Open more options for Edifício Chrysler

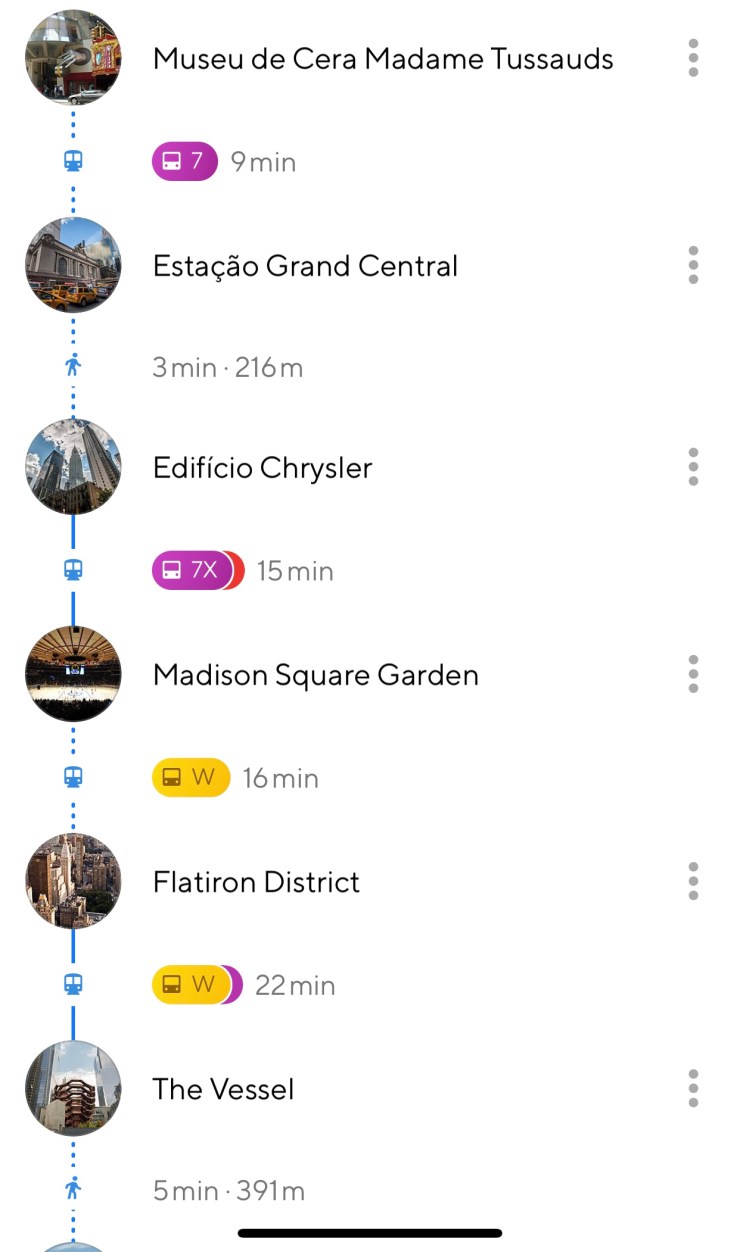693,467
